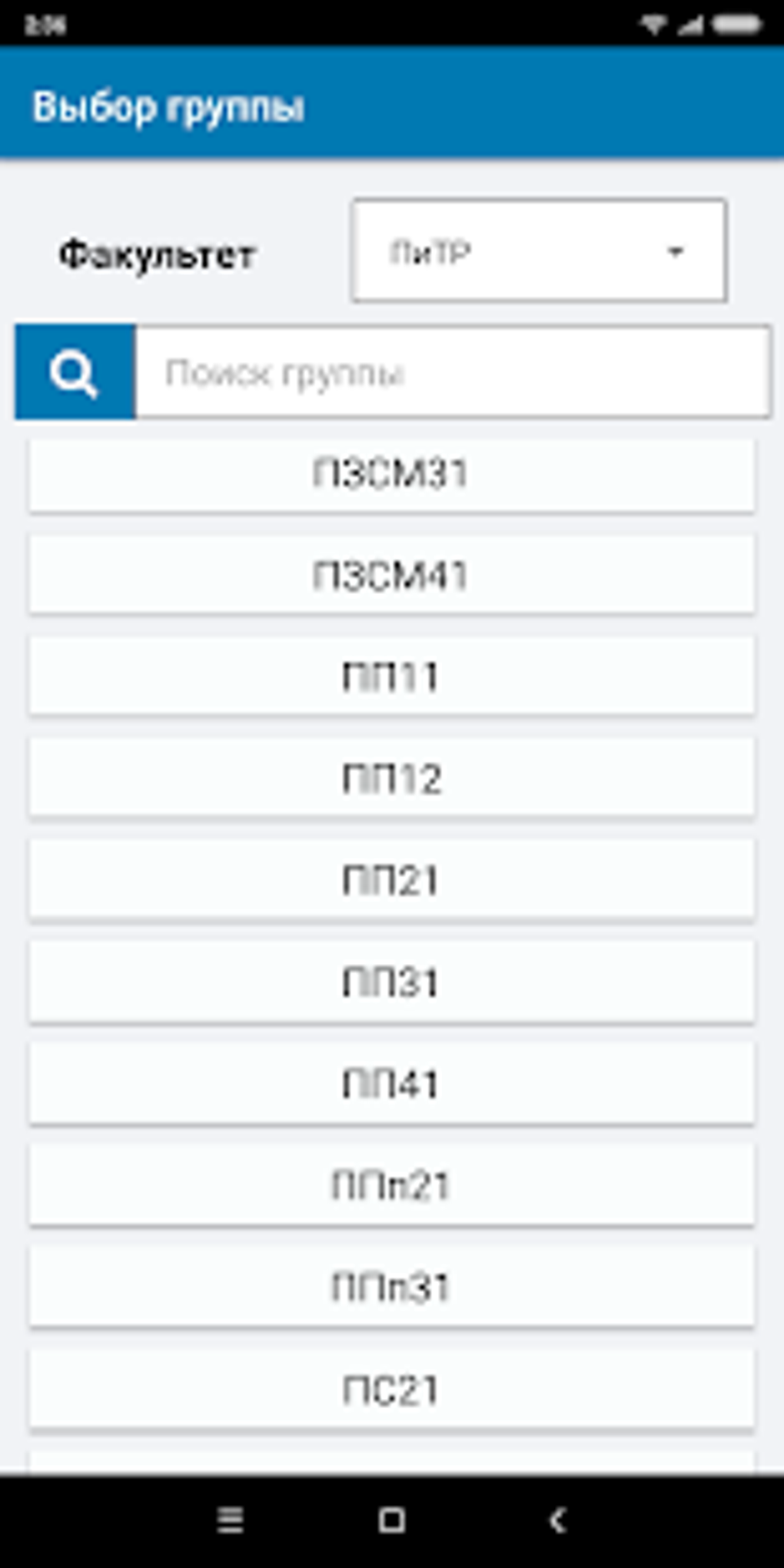
Task: Pick group ПП21
Action: pos(391,880)
